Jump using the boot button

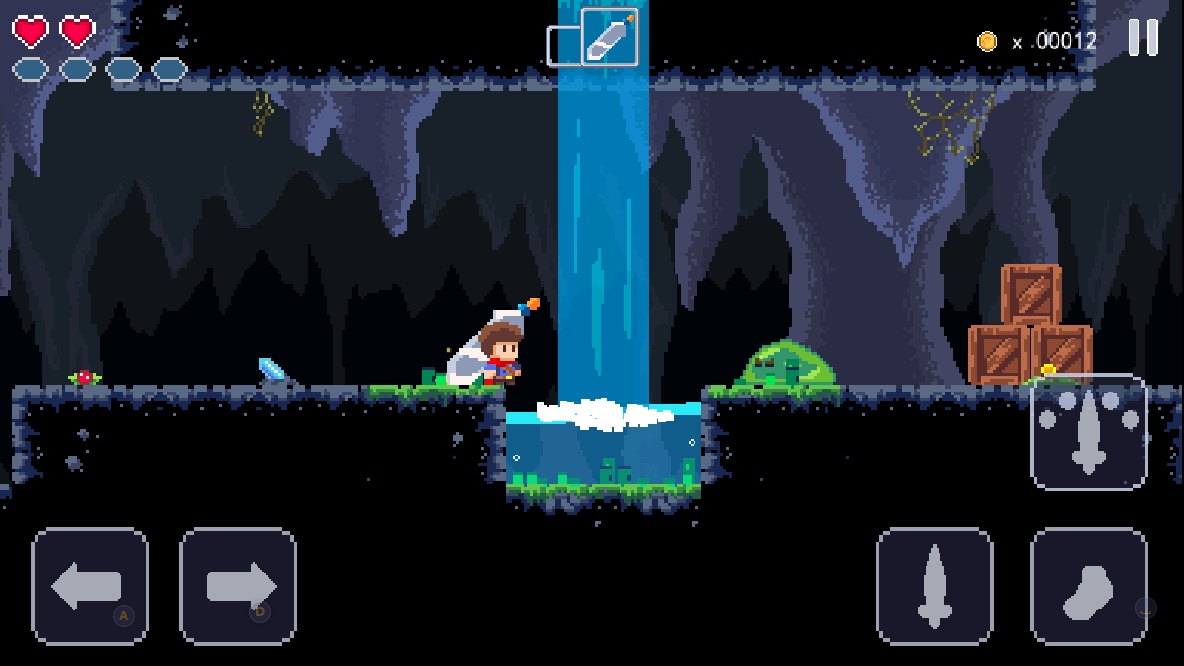coord(1088,586)
